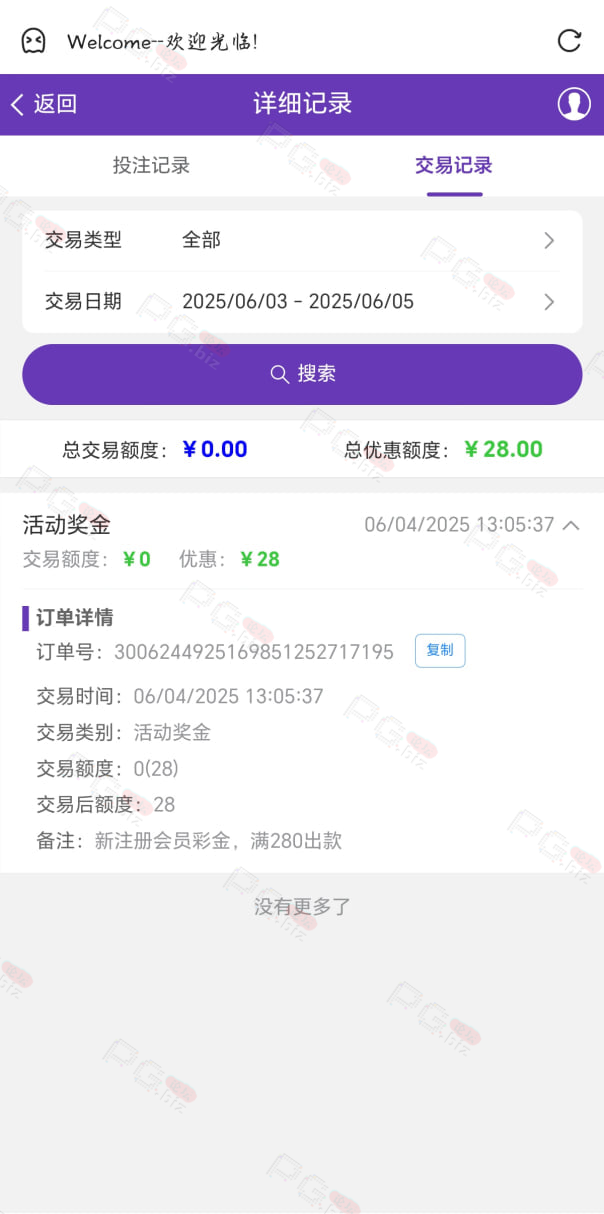Viewport: 604px width, 1214px height.
Task: Open the 交易类型 selector
Action: coord(302,240)
